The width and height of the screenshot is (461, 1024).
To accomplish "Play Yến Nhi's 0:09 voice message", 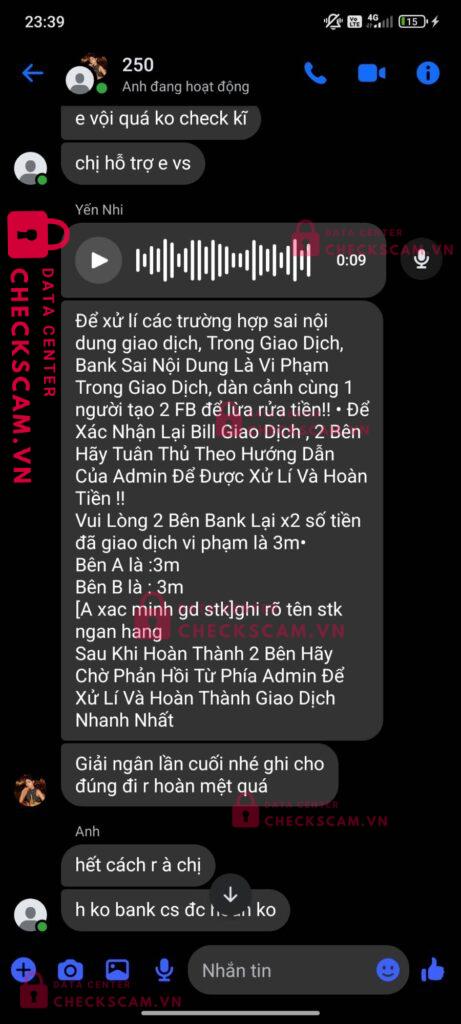I will (99, 260).
